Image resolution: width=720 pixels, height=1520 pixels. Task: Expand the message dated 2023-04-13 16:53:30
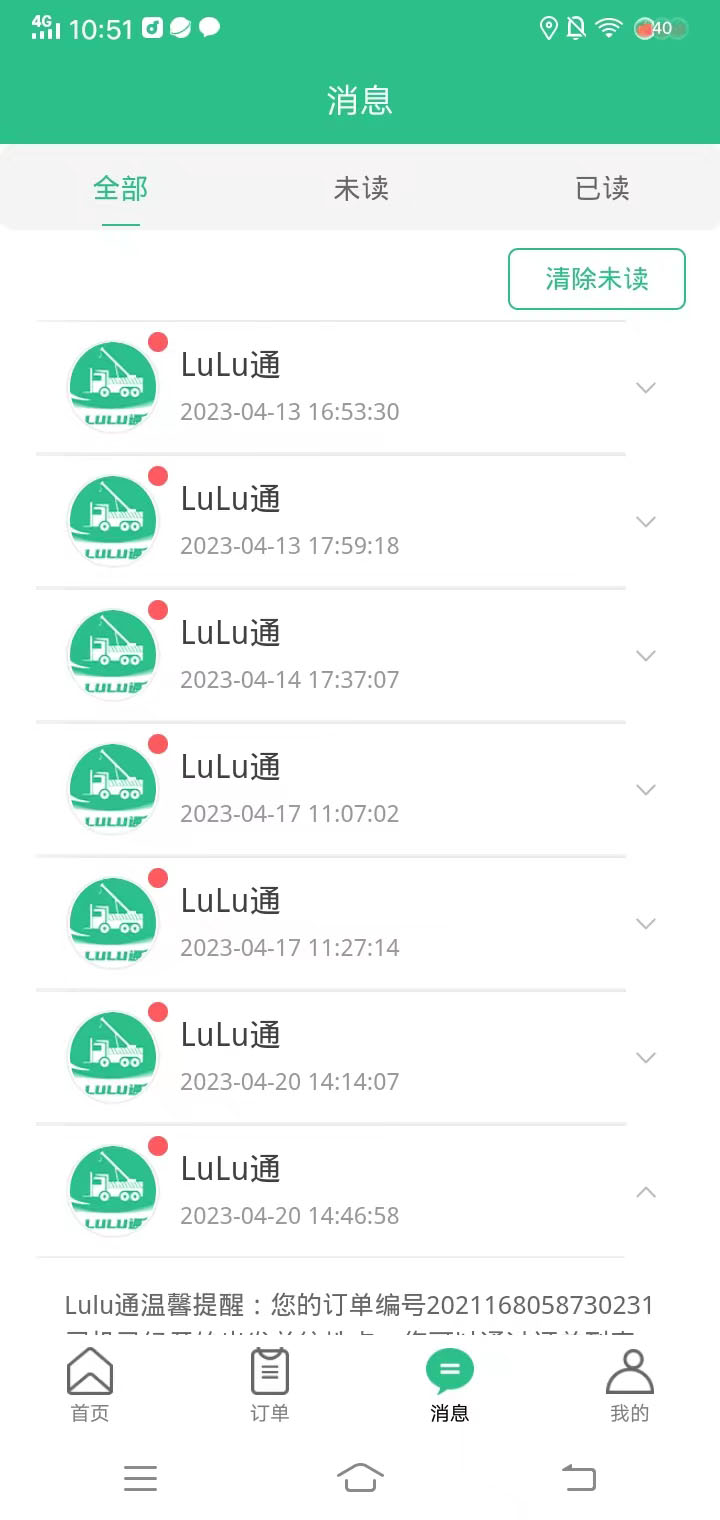[x=645, y=387]
